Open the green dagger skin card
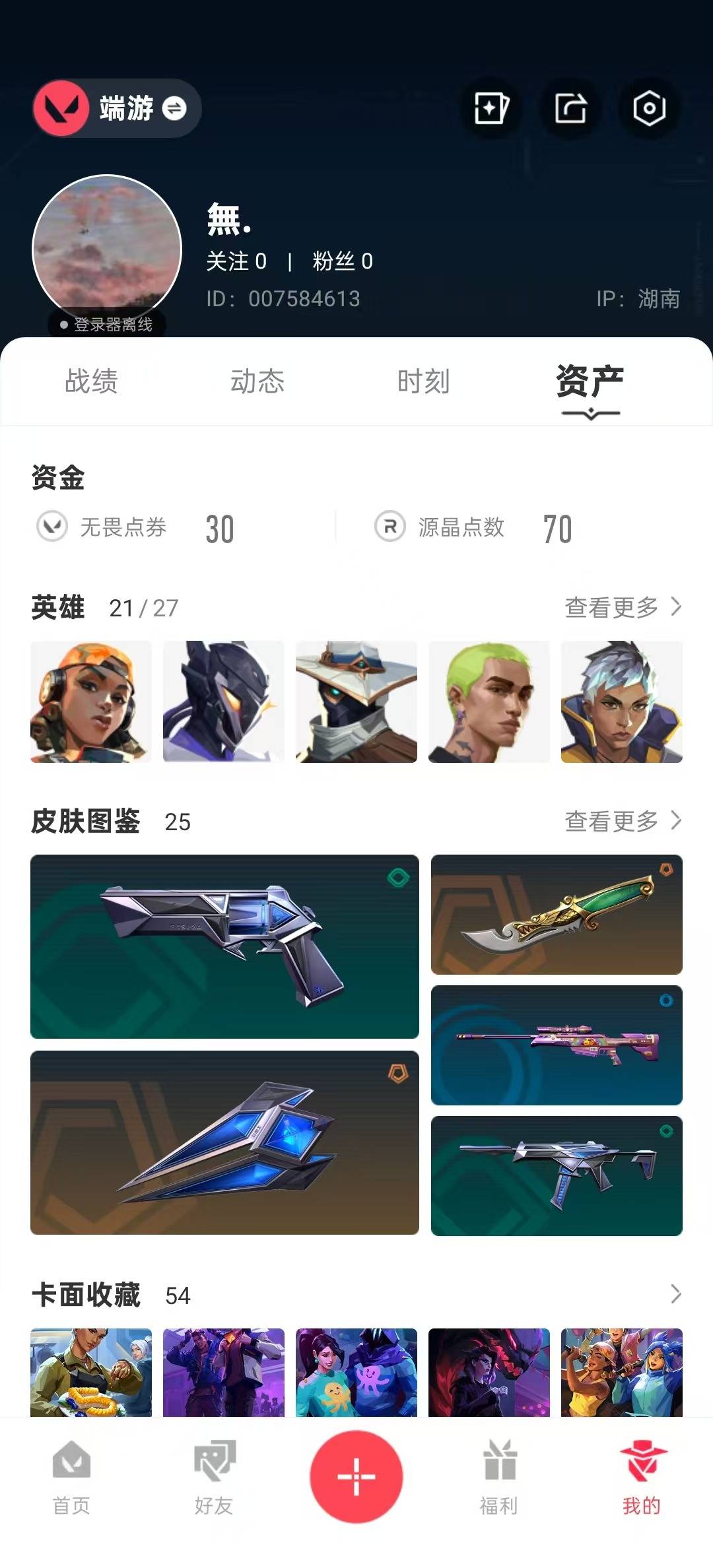The image size is (713, 1568). [557, 915]
